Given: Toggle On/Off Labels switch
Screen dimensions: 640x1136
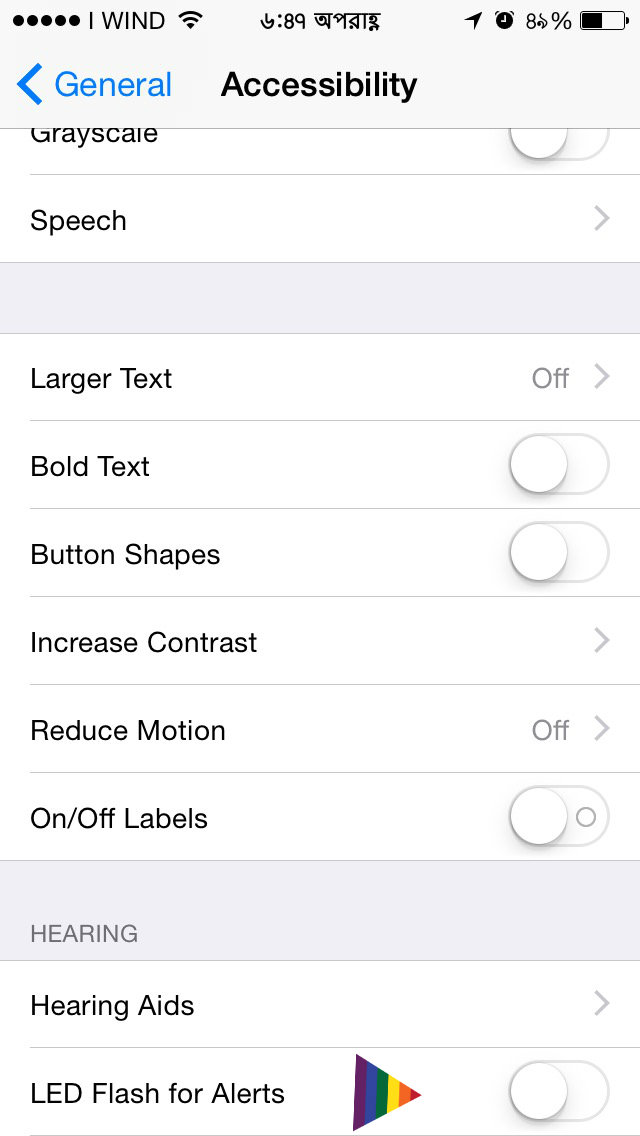Looking at the screenshot, I should [558, 818].
